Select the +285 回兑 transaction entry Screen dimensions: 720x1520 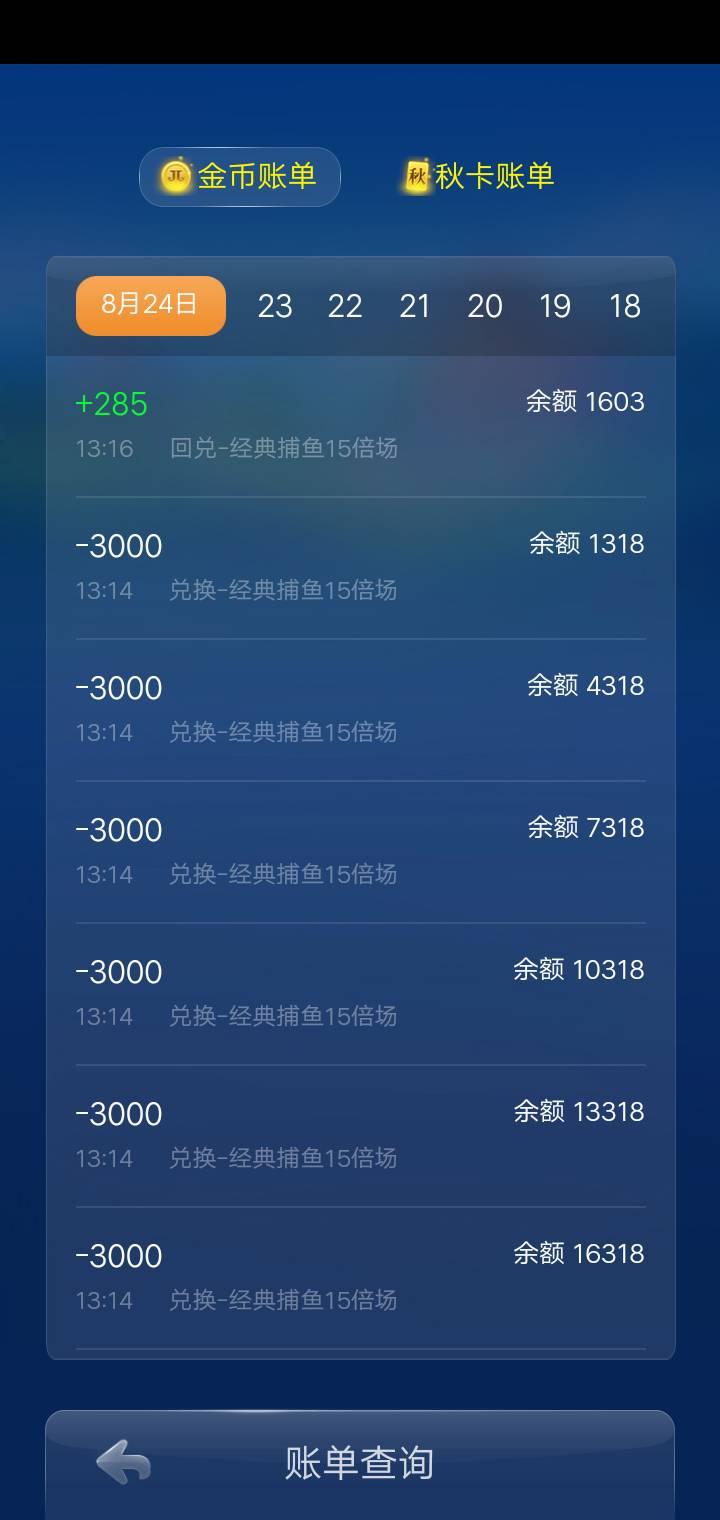coord(360,425)
